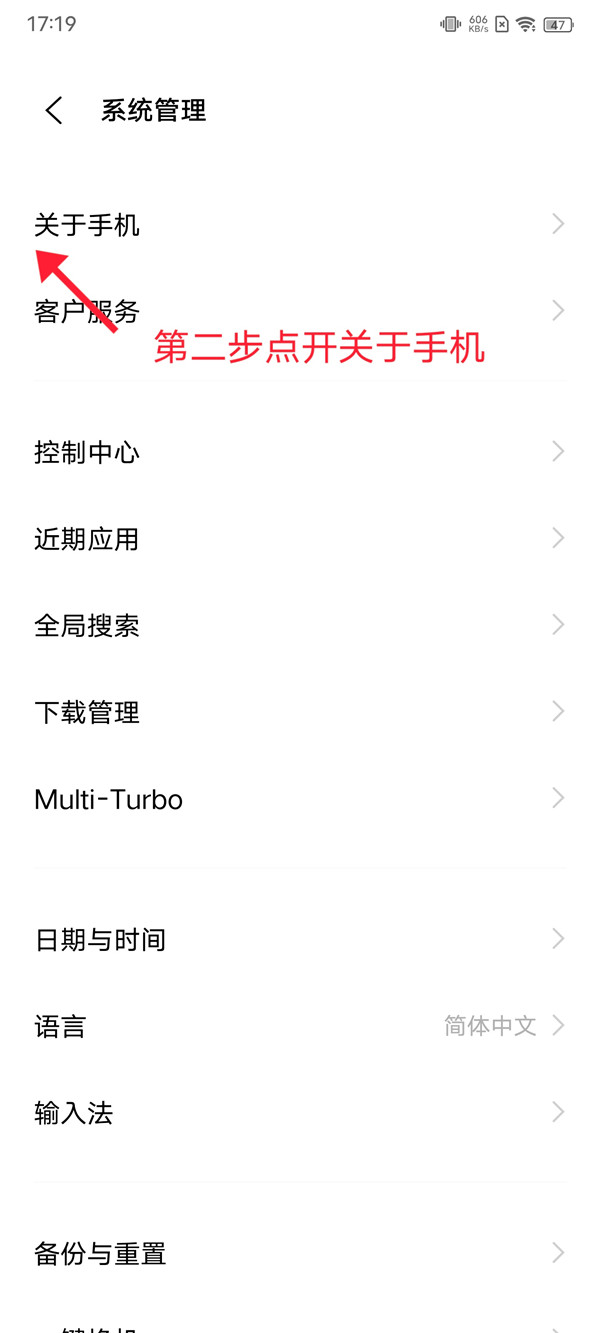Screen dimensions: 600x1333
Task: Open 日期与时间 settings
Action: pos(300,940)
